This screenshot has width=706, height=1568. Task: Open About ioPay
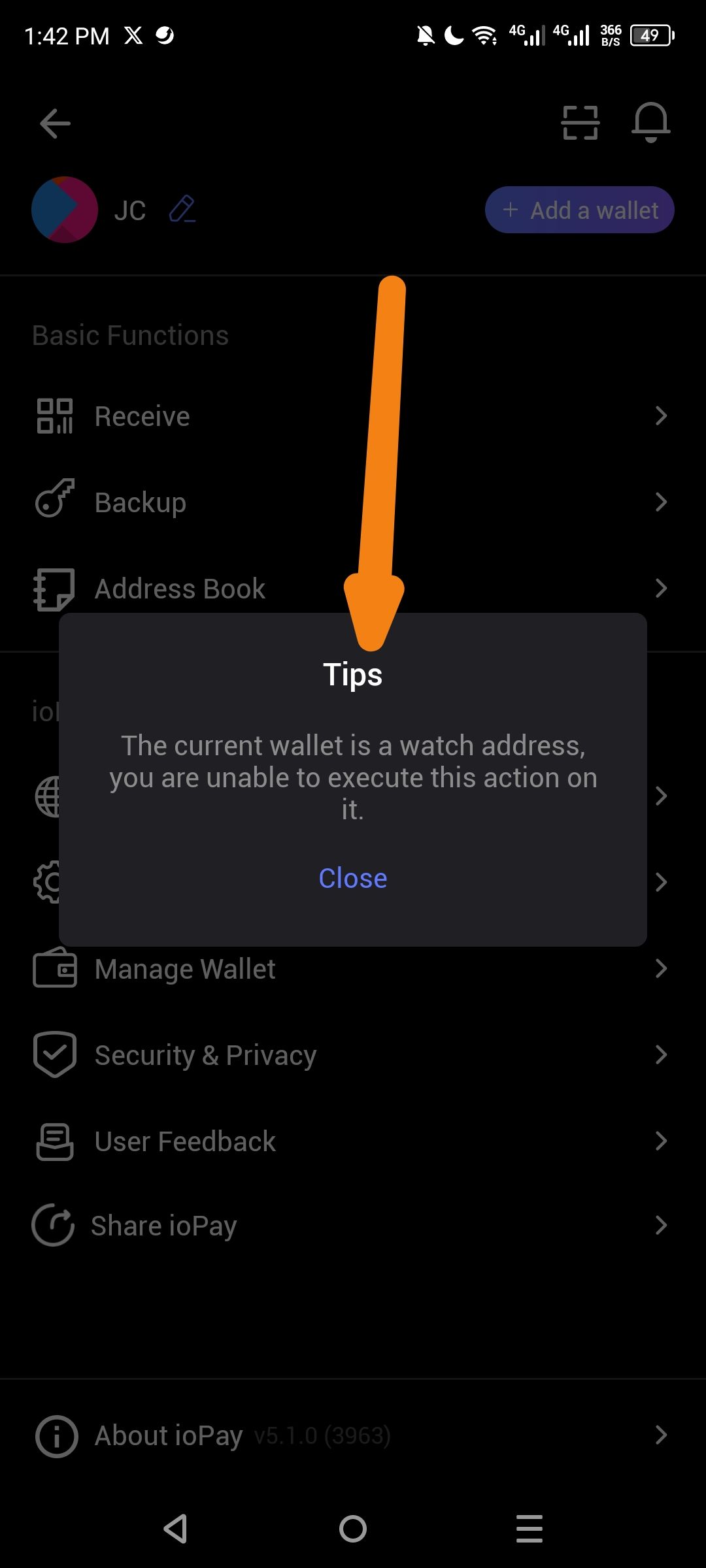353,1435
